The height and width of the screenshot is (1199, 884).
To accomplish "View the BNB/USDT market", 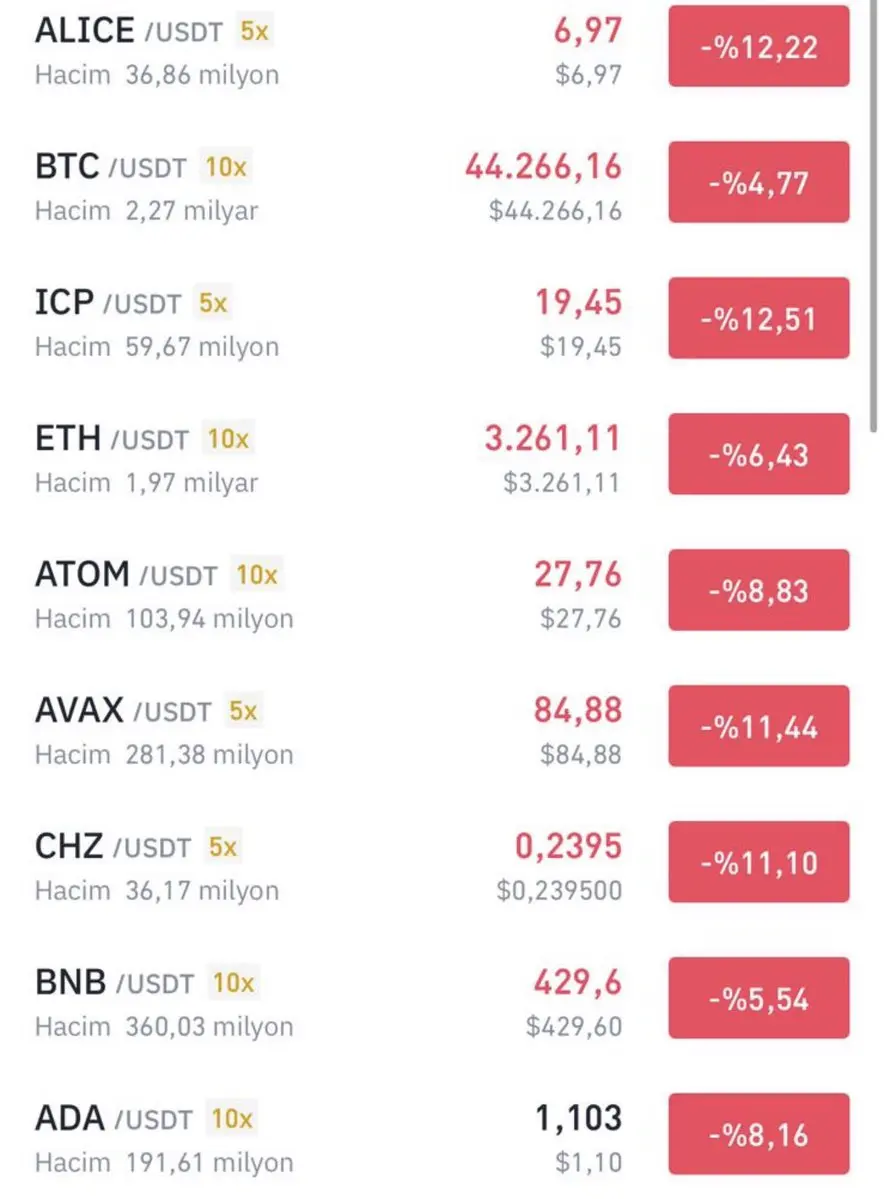I will pos(71,983).
